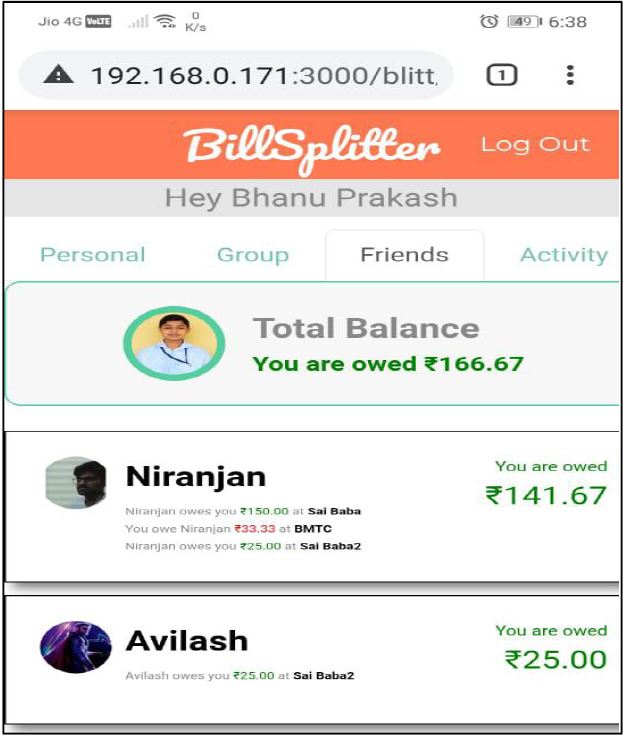Switch to the Personal tab
This screenshot has height=737, width=623.
[x=92, y=255]
